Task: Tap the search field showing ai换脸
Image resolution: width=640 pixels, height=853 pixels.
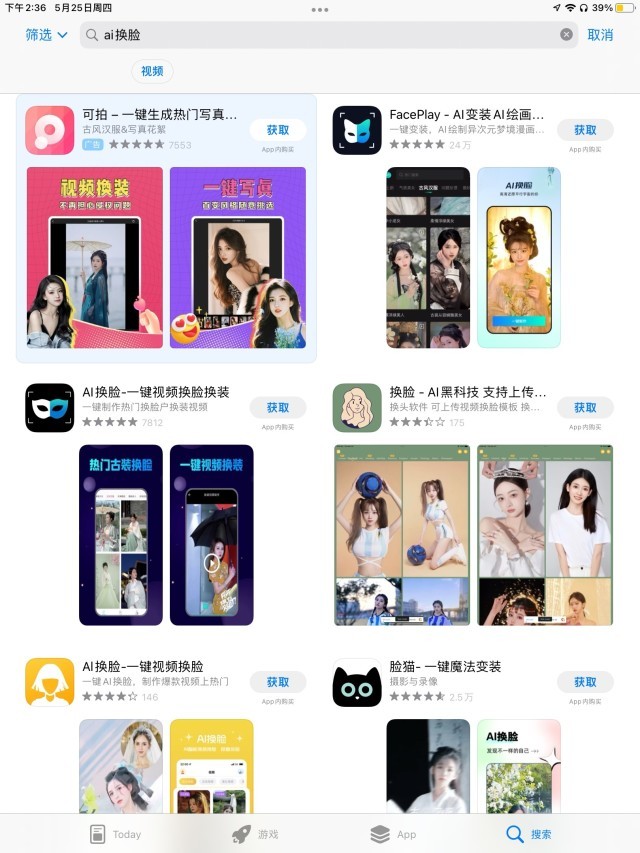Action: pyautogui.click(x=320, y=35)
